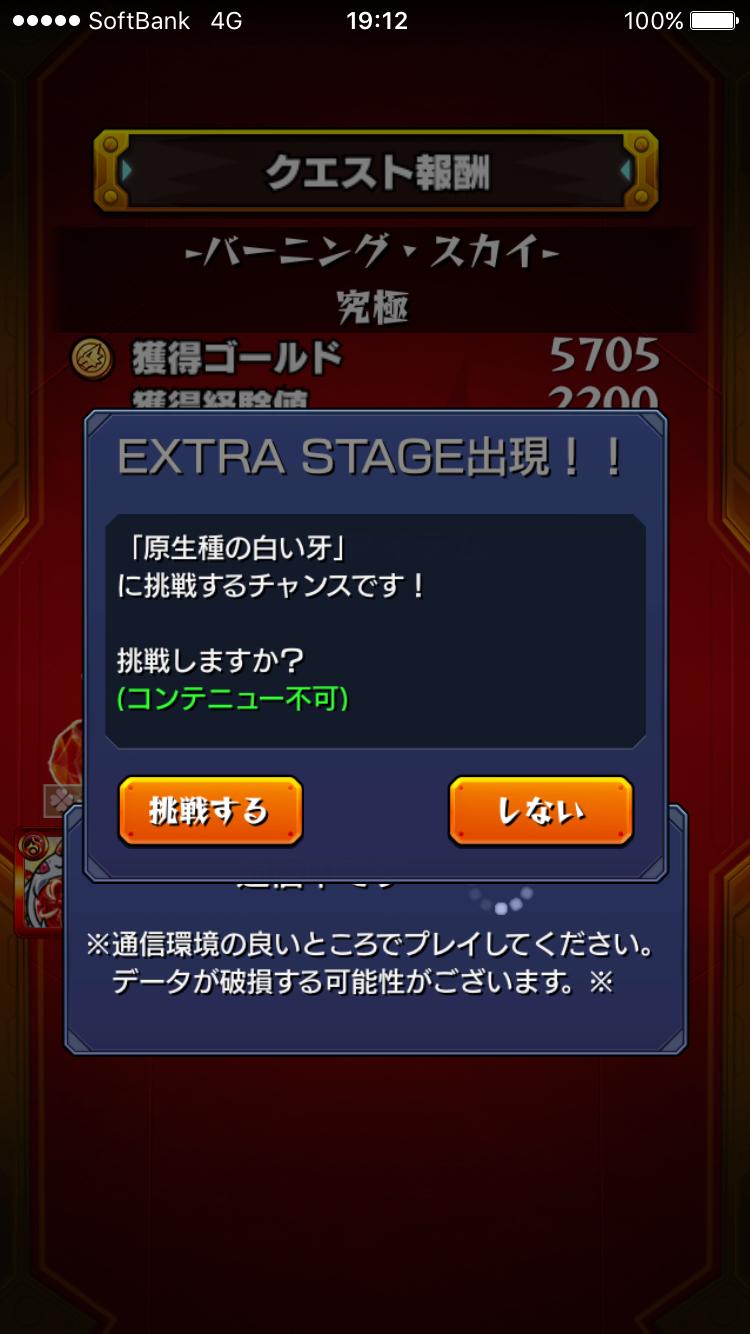Tap 挑戦する to challenge the extra stage

pos(210,811)
